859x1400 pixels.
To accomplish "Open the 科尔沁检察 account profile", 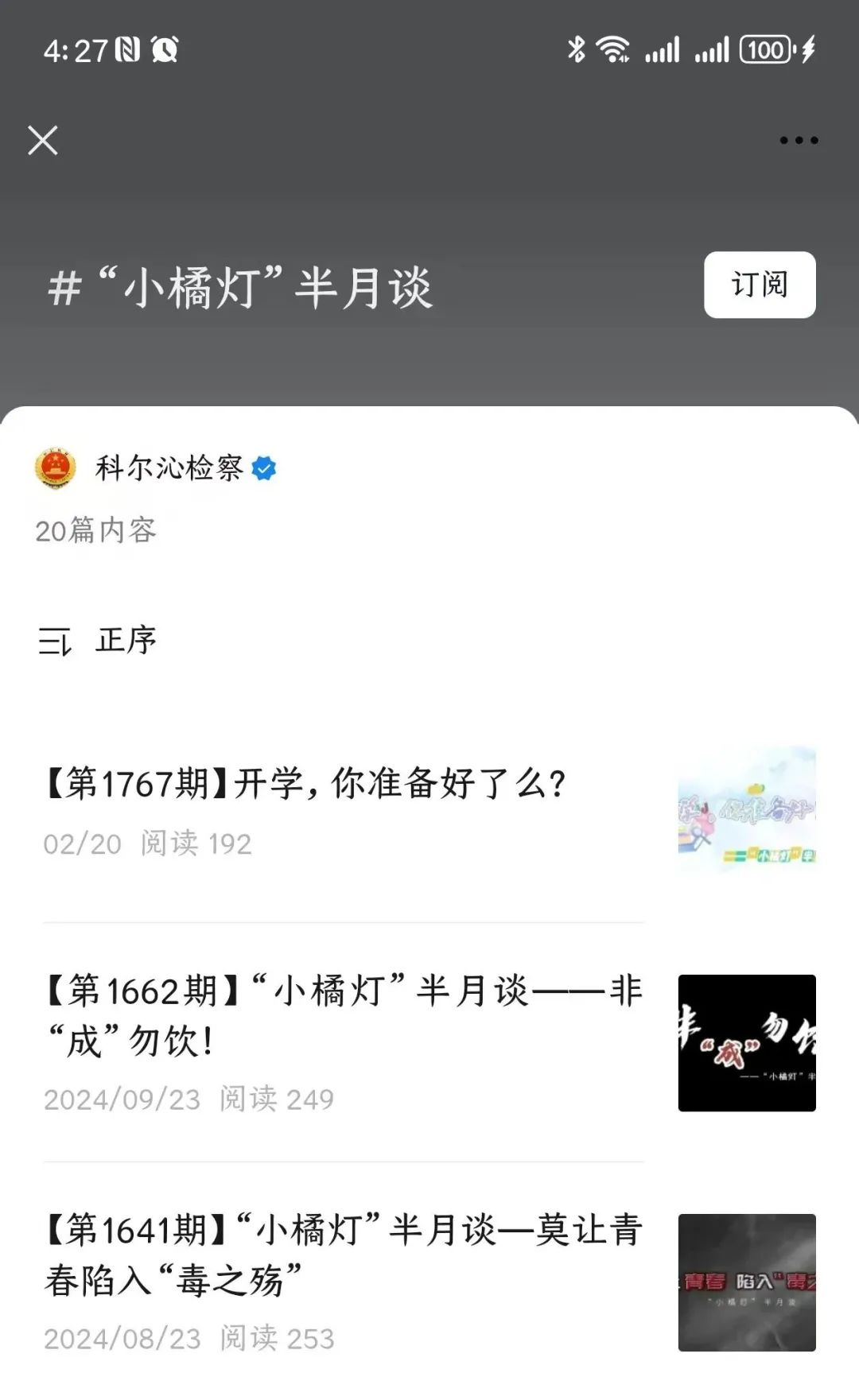I will coord(156,468).
